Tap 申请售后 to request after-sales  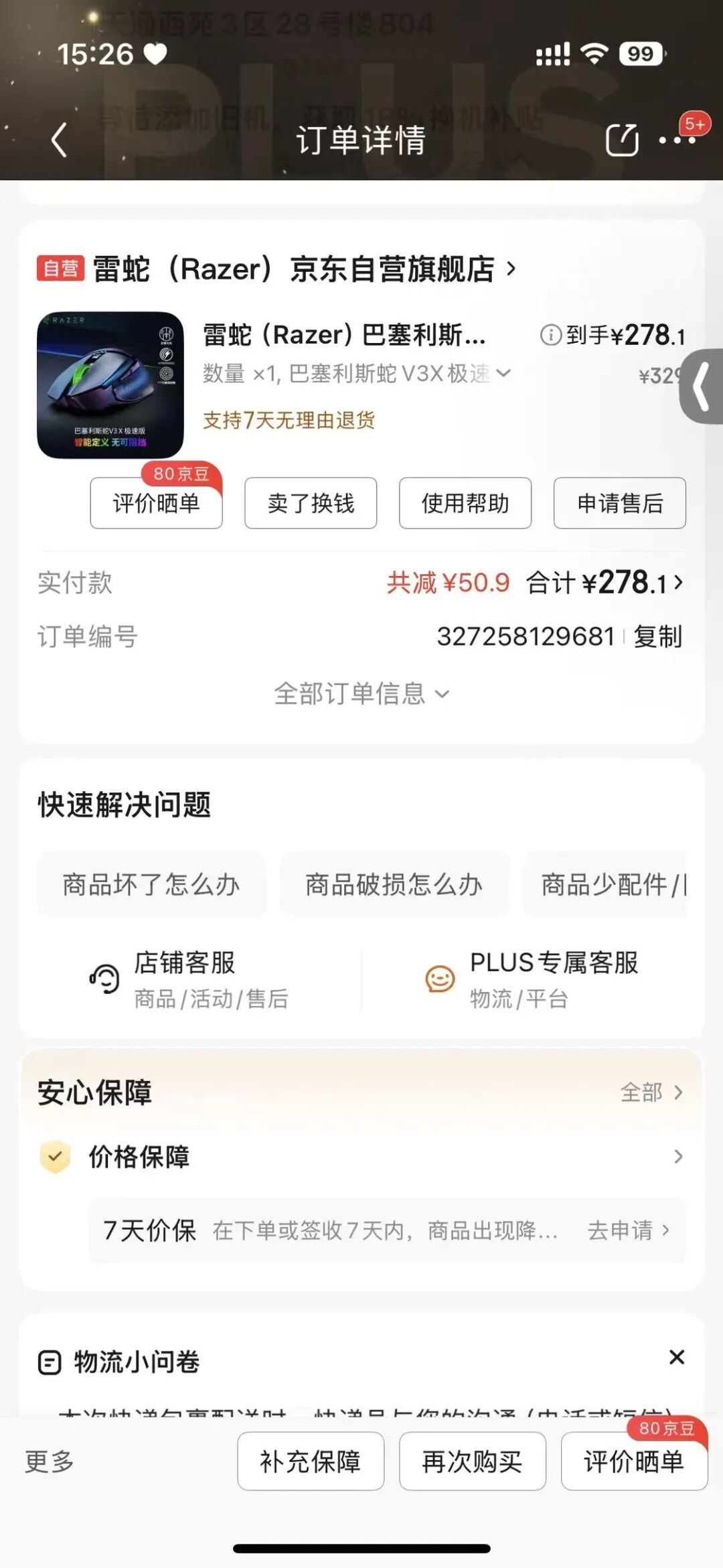(x=620, y=503)
